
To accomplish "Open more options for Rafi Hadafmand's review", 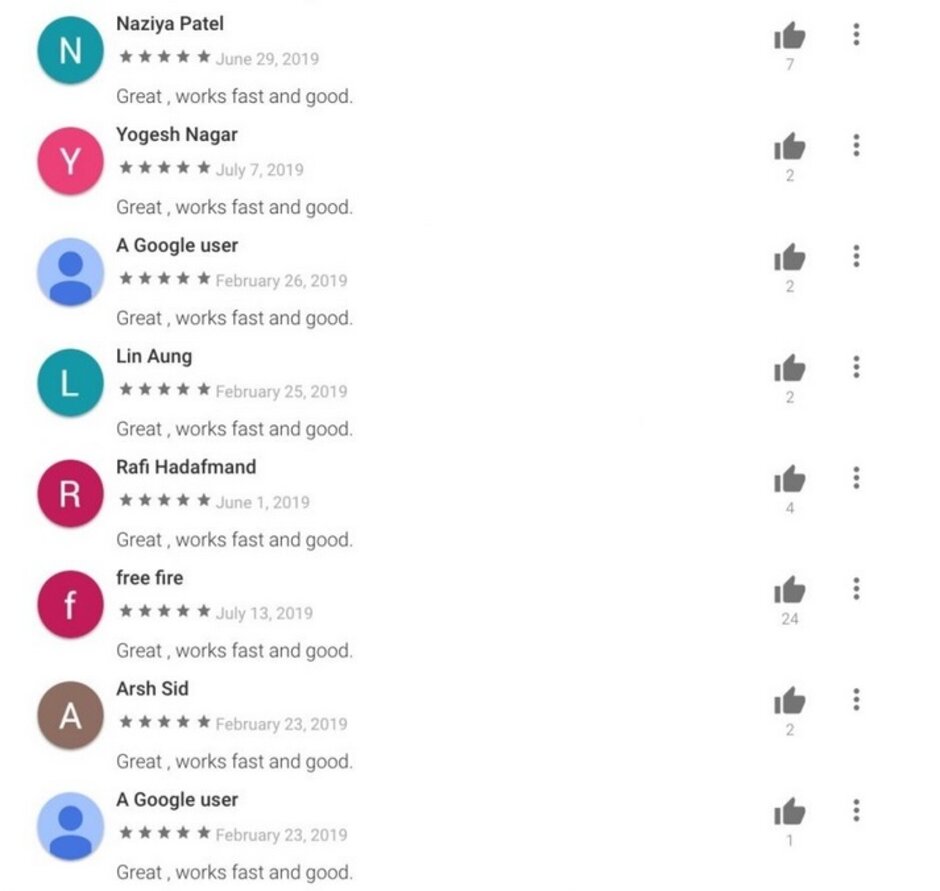I will pos(856,478).
